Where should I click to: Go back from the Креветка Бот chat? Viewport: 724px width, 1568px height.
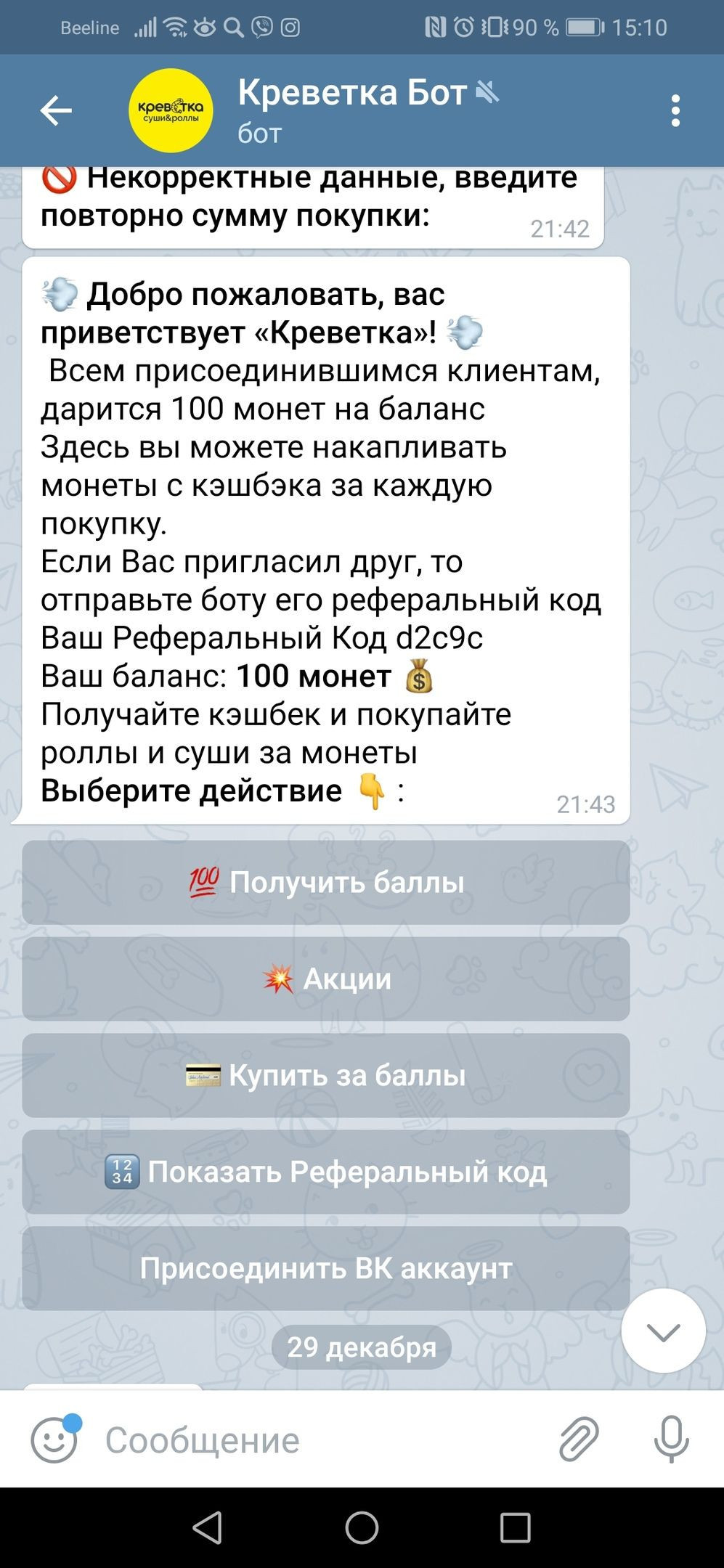[x=56, y=111]
